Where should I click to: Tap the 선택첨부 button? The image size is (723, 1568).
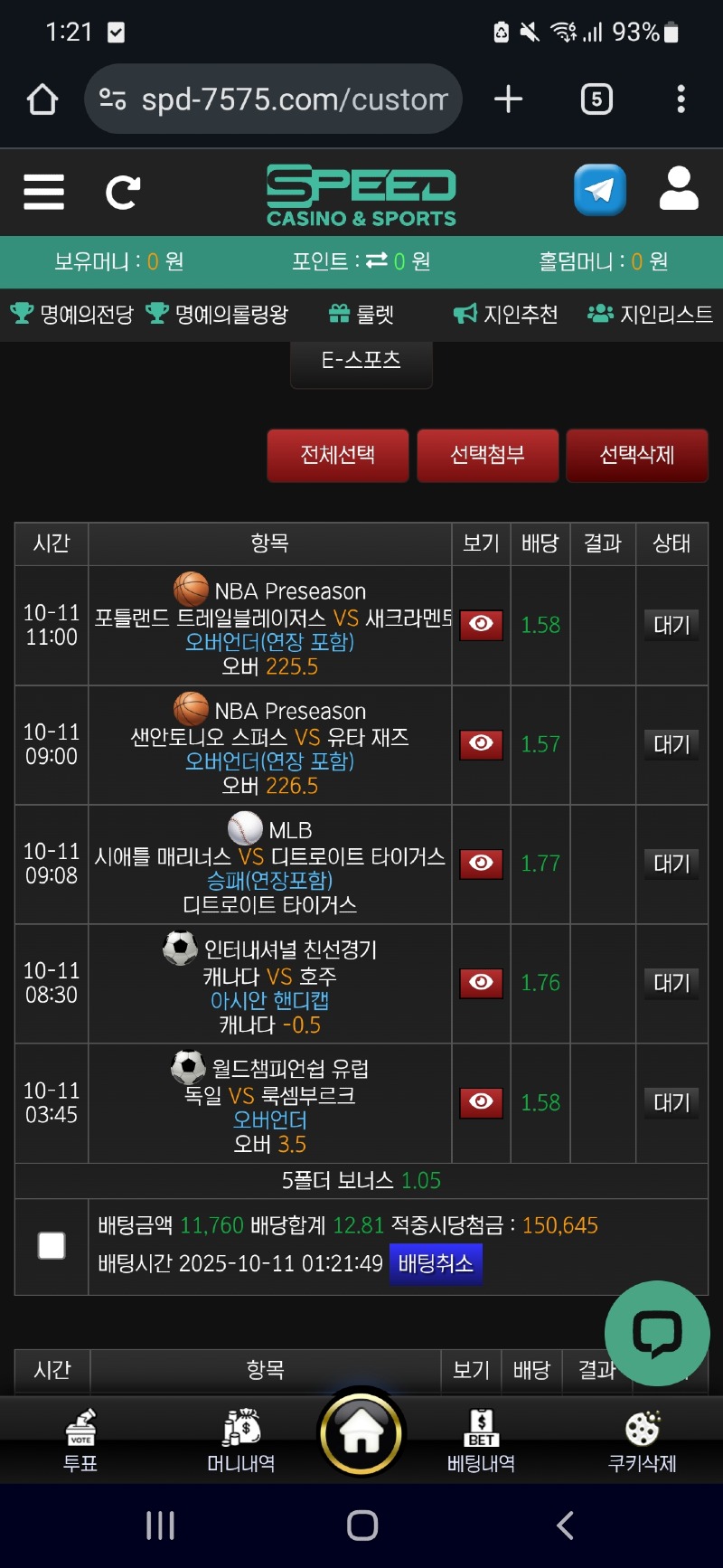click(x=487, y=455)
